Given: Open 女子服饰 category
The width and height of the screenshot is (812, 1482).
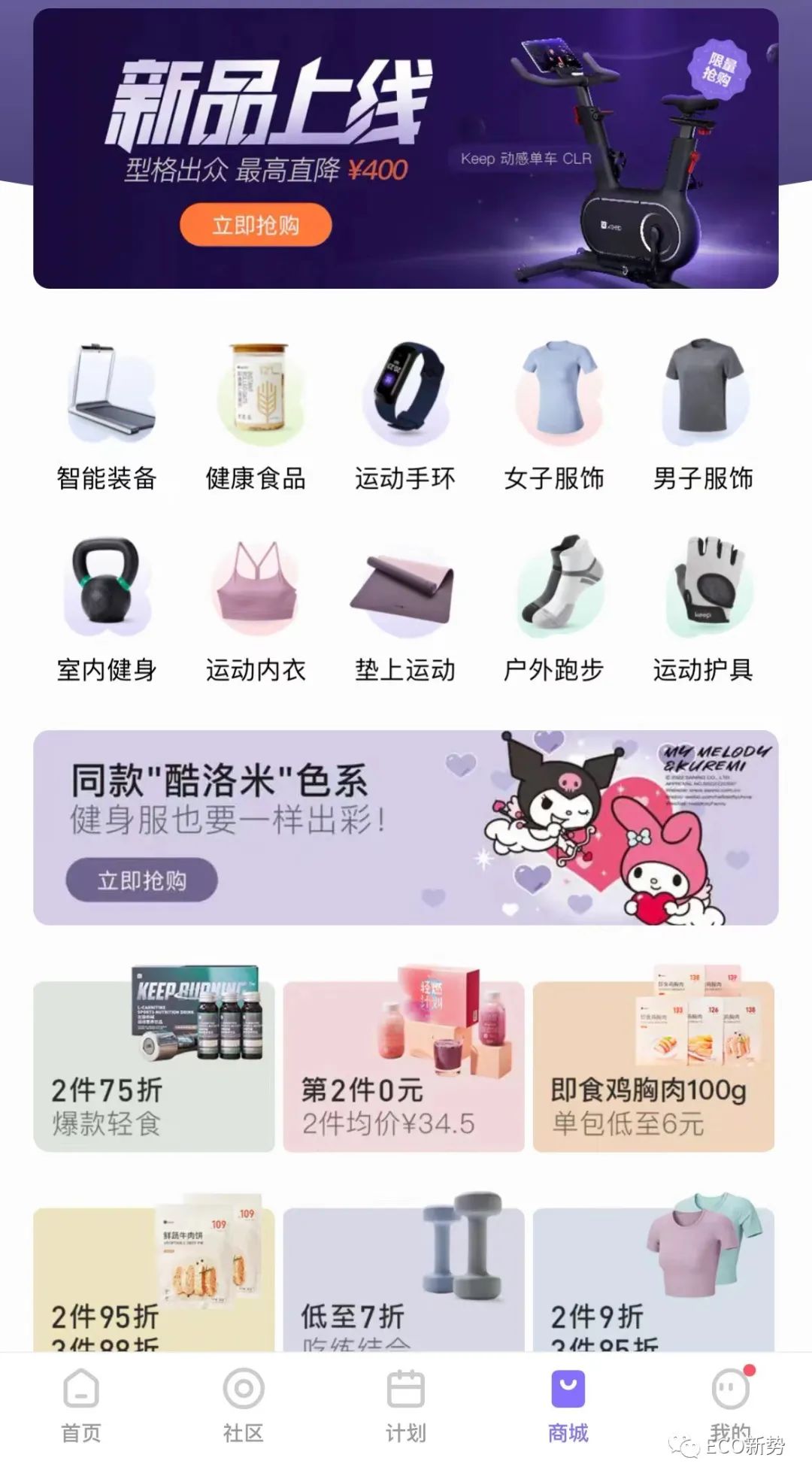Looking at the screenshot, I should 554,414.
